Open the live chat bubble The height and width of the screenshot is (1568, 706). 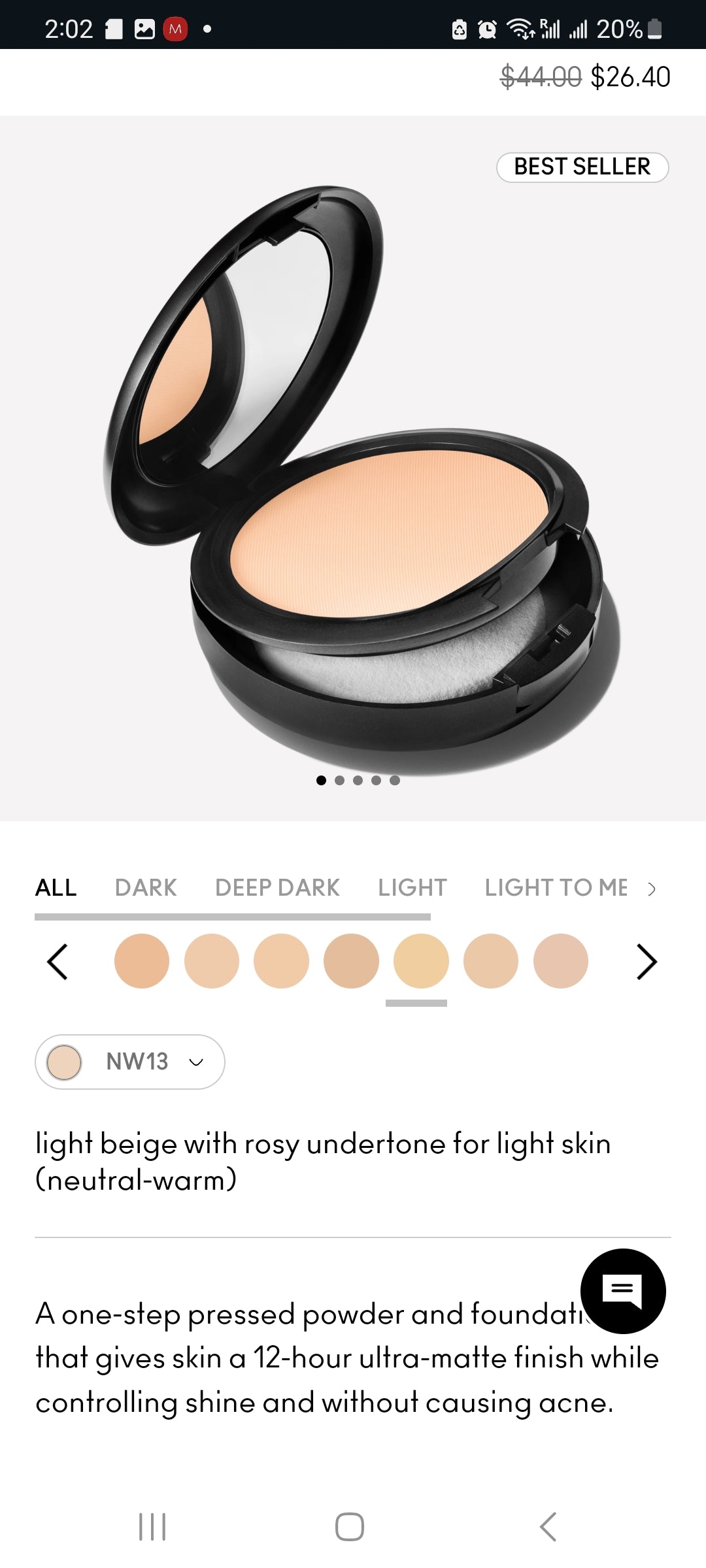pos(622,1290)
